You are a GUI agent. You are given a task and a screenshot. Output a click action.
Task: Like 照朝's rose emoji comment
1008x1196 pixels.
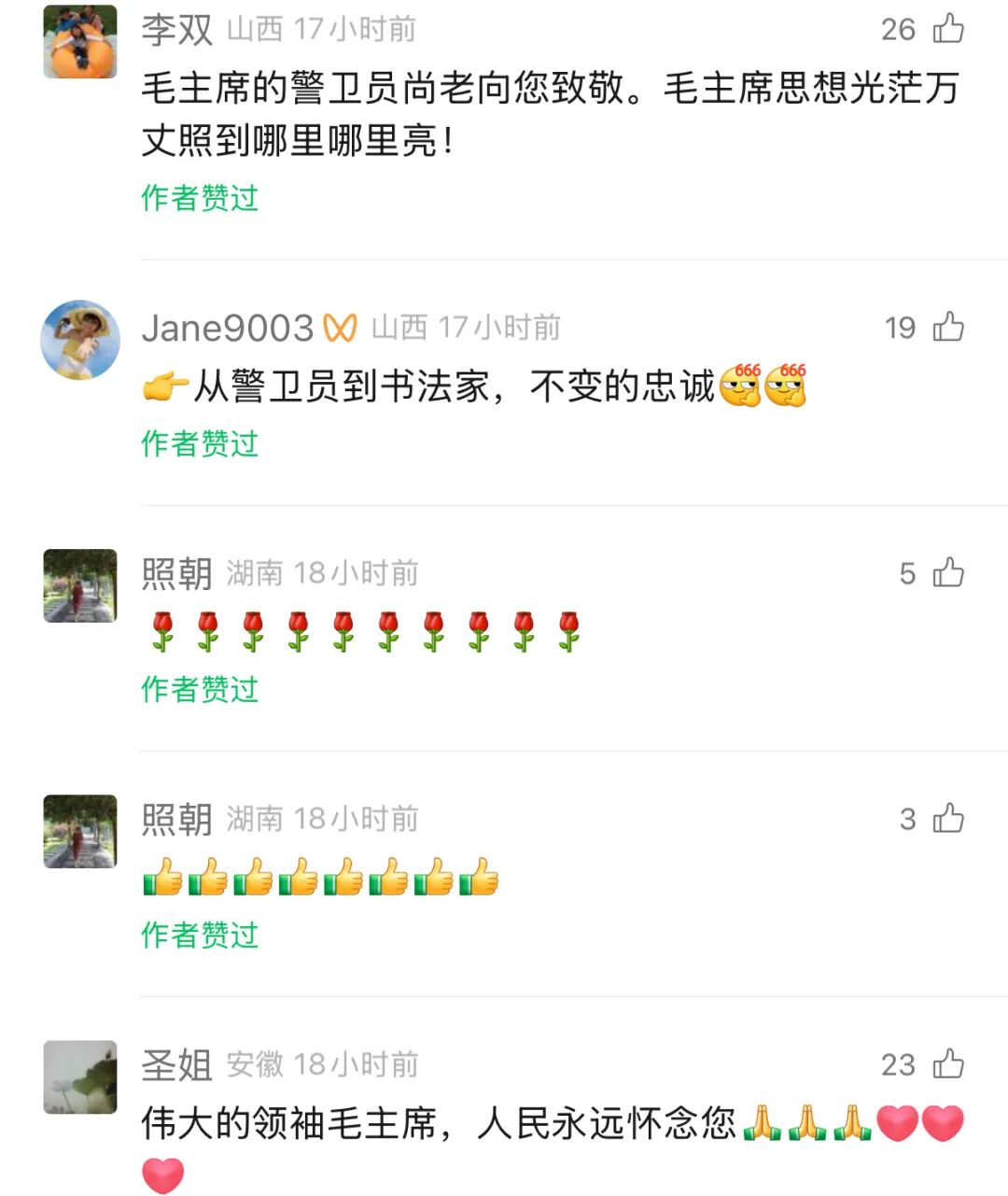948,572
